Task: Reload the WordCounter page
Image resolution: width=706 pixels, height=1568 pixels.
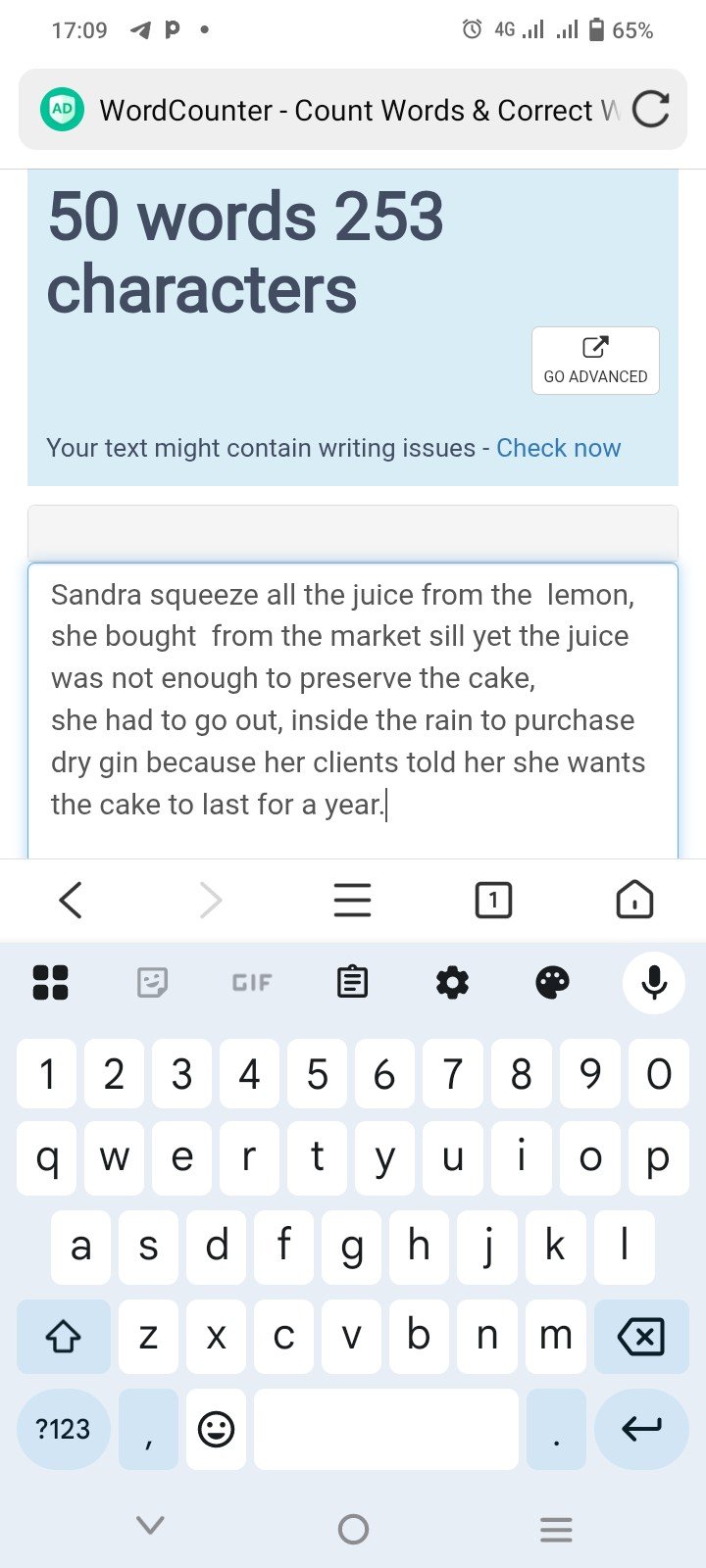Action: (651, 110)
